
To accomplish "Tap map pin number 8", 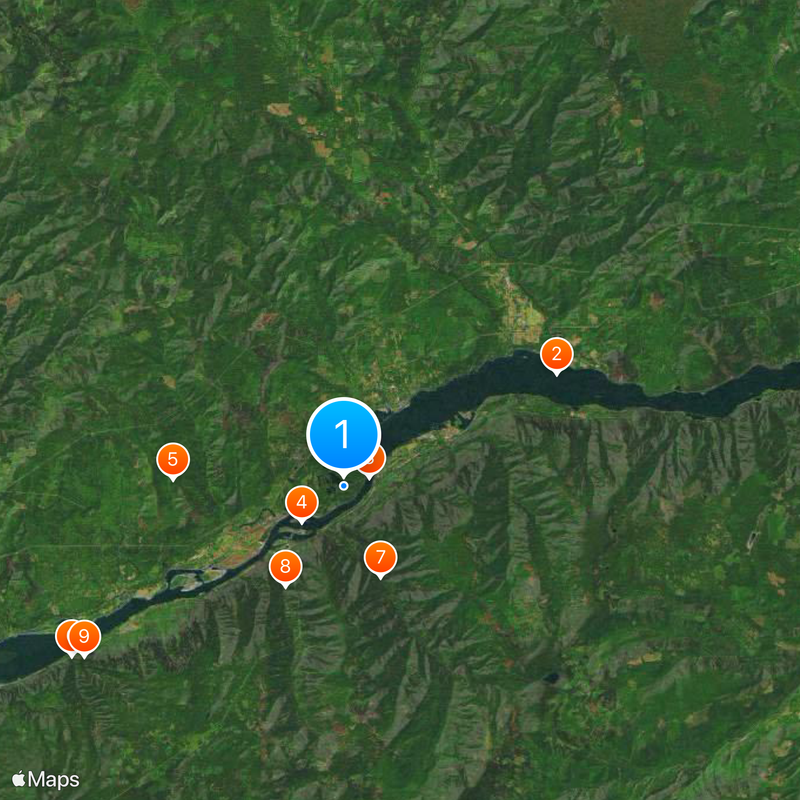I will 285,566.
